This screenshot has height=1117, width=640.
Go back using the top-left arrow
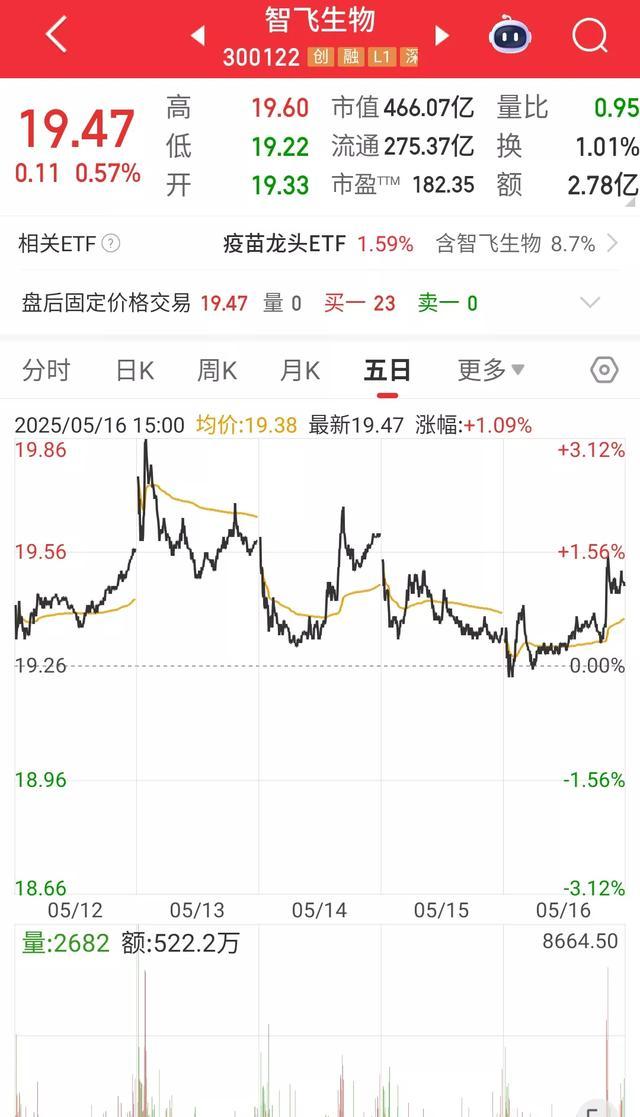(56, 33)
